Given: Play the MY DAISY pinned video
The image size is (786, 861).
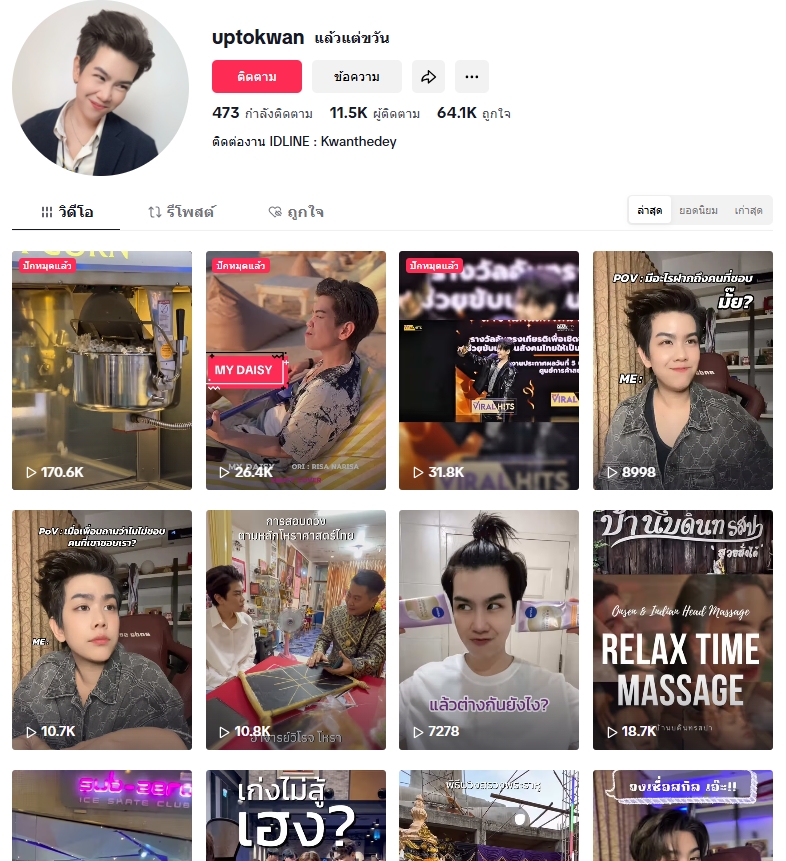Looking at the screenshot, I should point(295,370).
